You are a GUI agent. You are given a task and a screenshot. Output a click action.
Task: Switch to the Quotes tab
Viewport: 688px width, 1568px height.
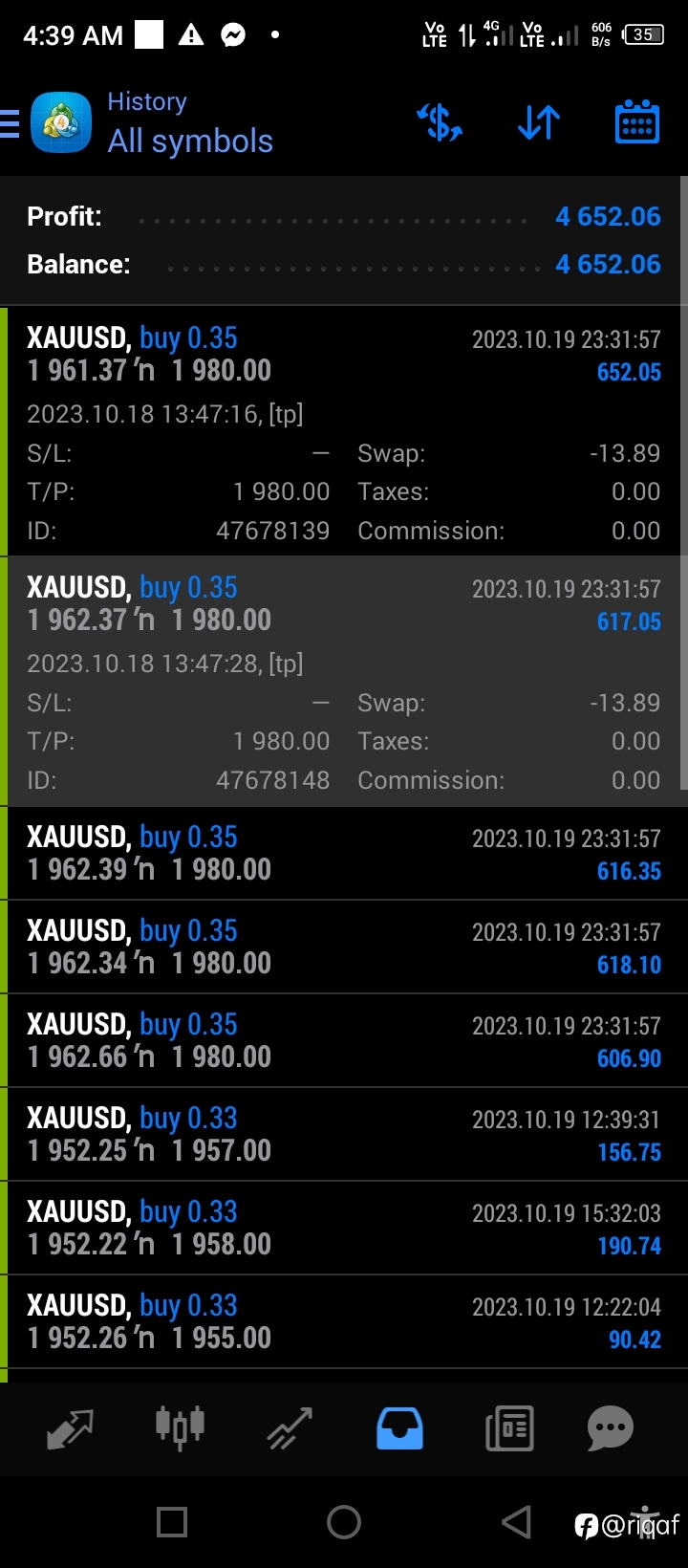coord(71,1428)
